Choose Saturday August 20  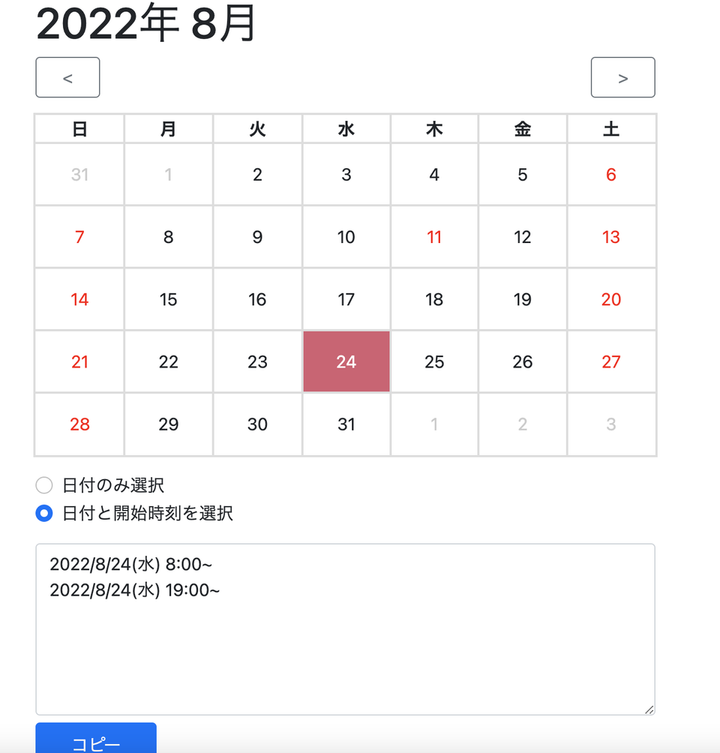pyautogui.click(x=611, y=299)
